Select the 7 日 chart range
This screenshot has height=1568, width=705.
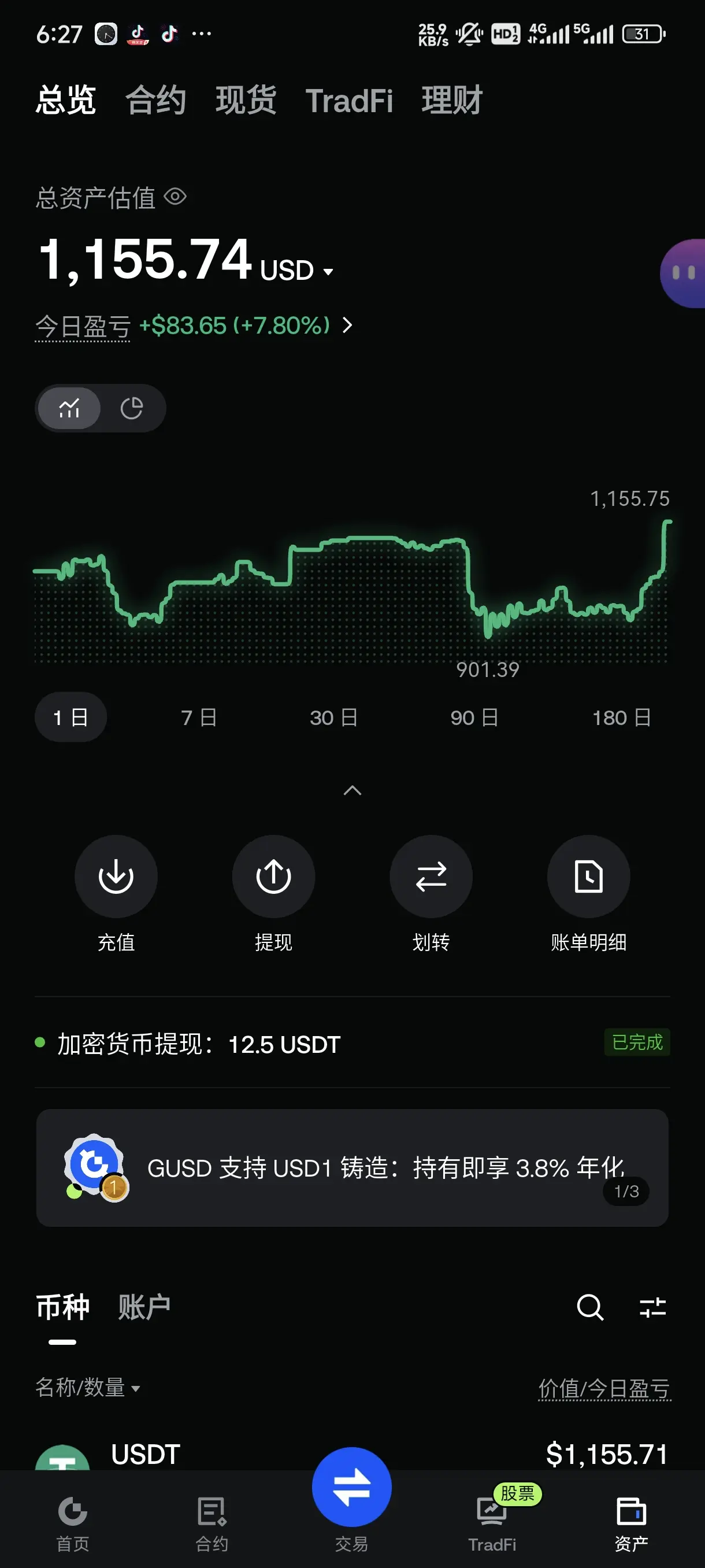tap(199, 718)
